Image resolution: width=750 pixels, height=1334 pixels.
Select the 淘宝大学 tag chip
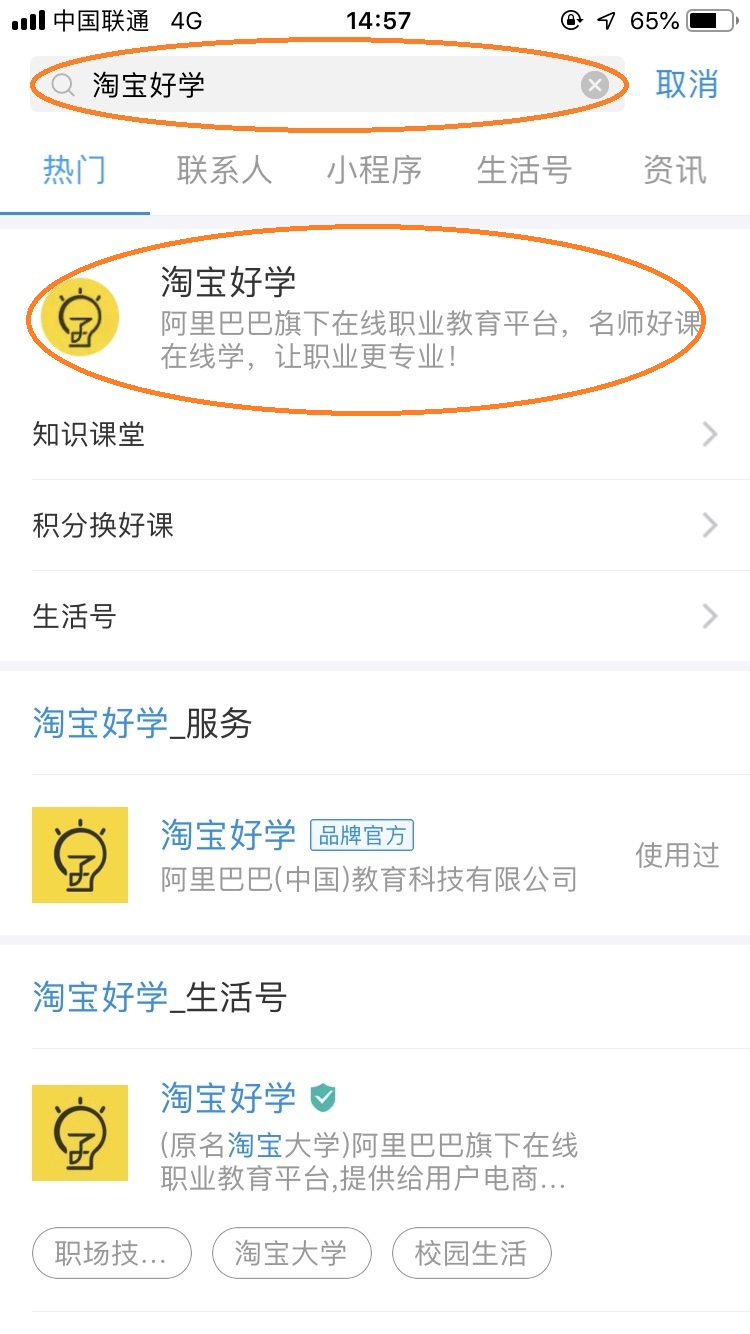291,1253
